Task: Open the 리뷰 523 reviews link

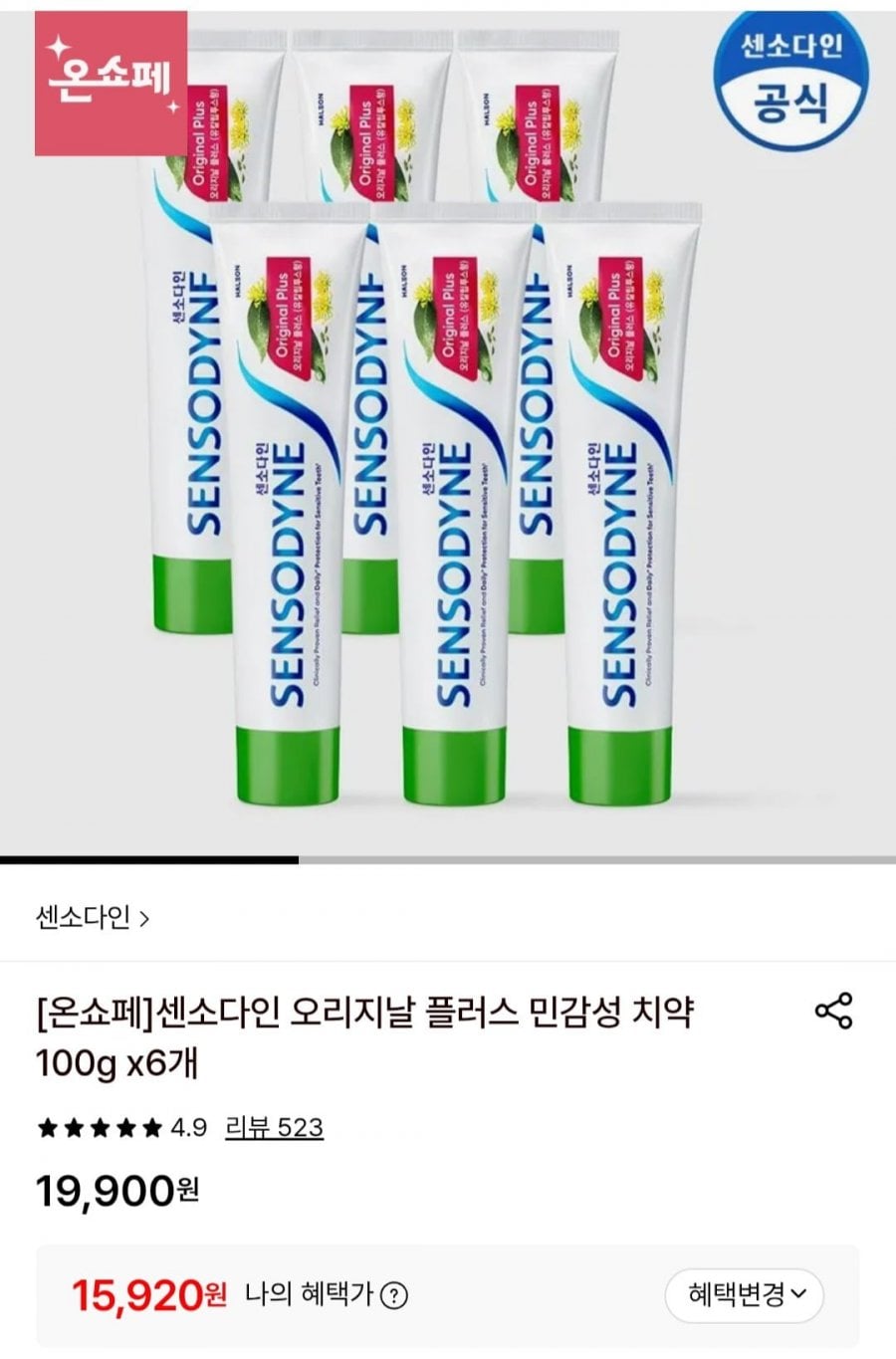Action: [x=274, y=1127]
